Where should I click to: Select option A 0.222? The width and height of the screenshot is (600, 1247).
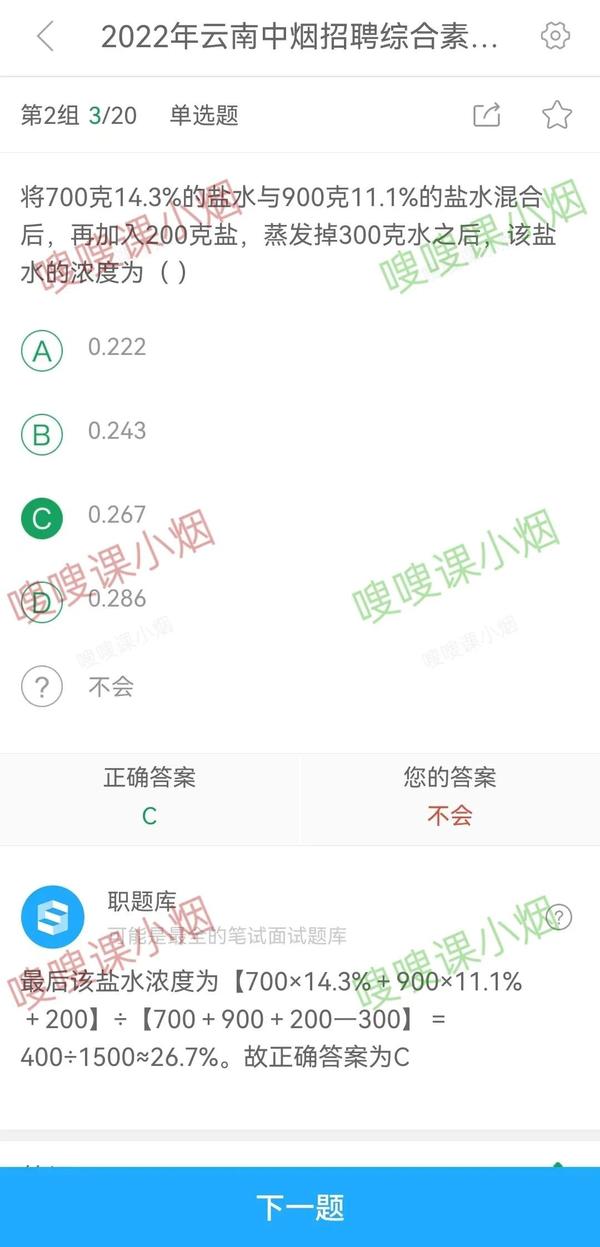coord(42,350)
